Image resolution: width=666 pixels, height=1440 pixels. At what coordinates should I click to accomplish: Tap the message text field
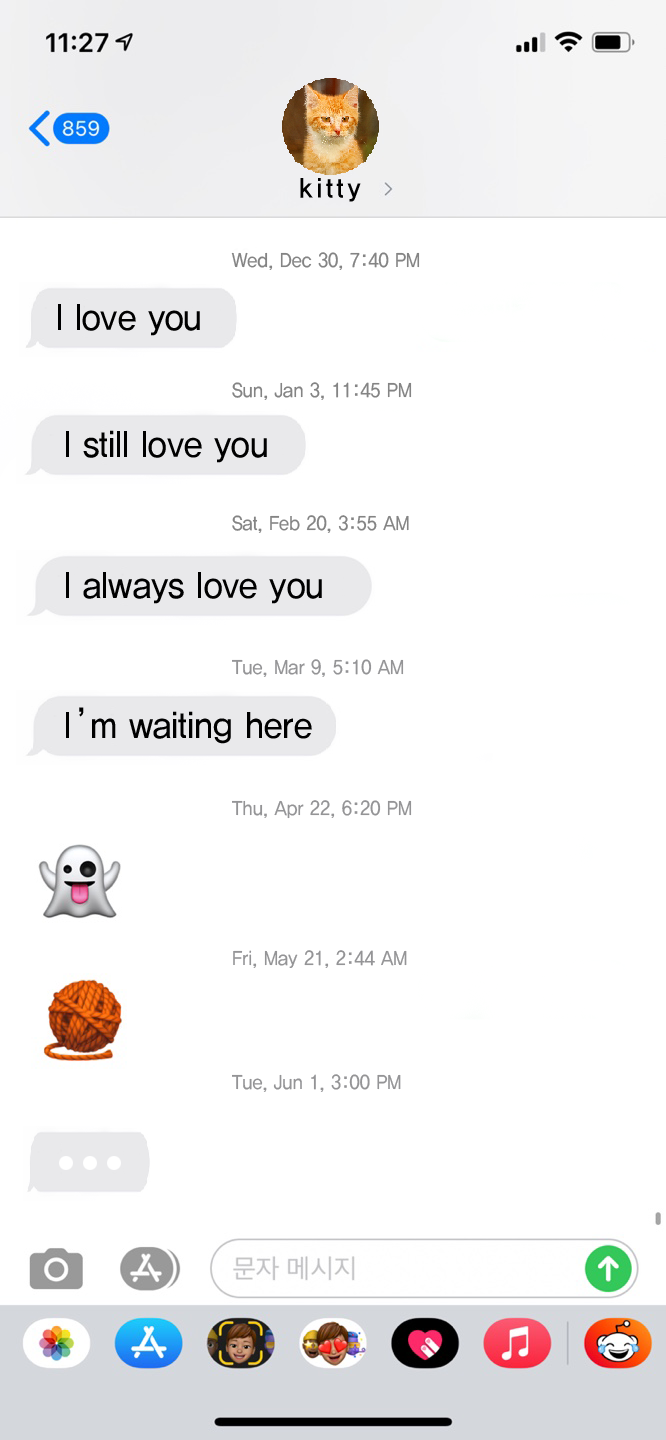pos(395,1269)
